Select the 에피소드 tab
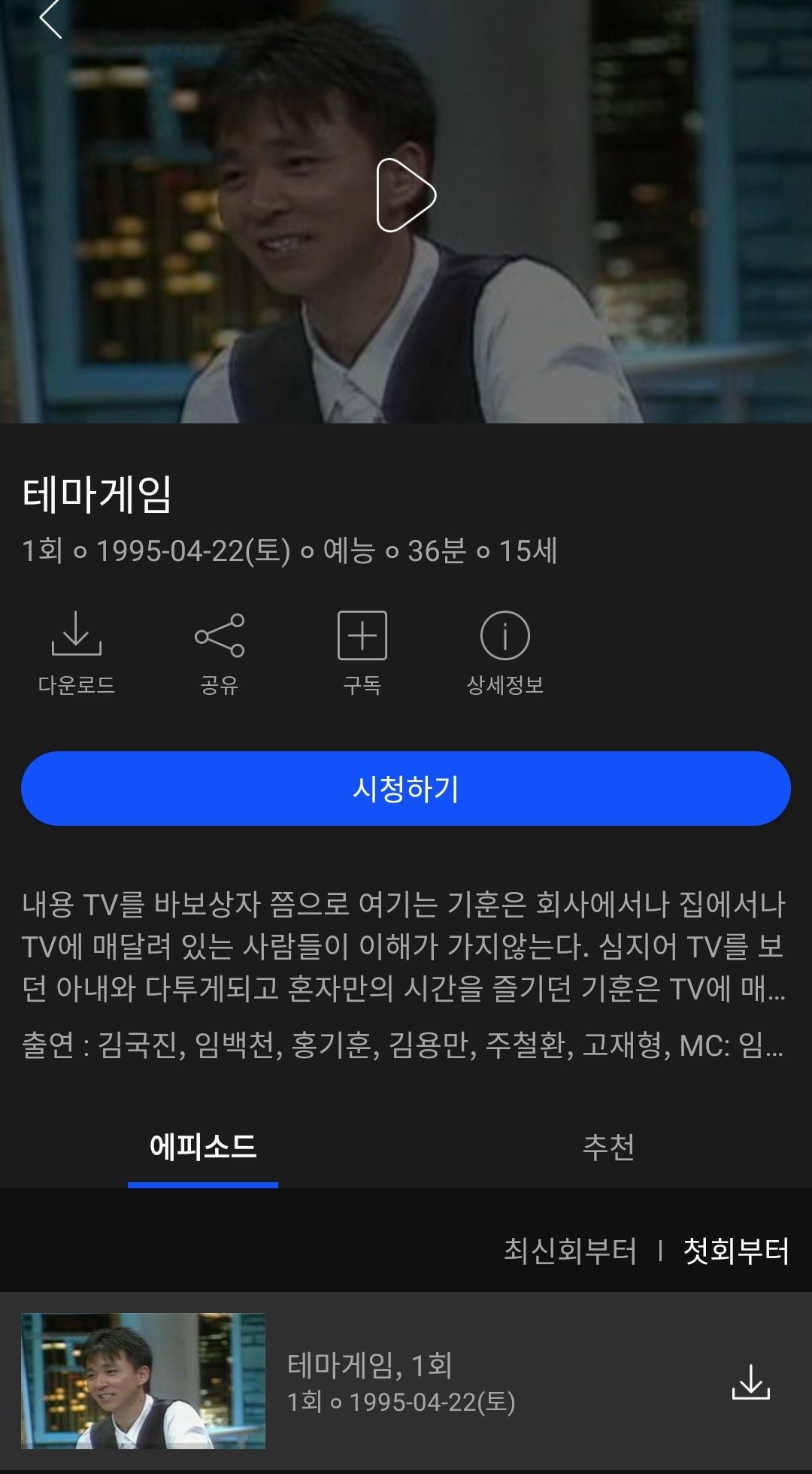The height and width of the screenshot is (1474, 812). [x=203, y=1147]
